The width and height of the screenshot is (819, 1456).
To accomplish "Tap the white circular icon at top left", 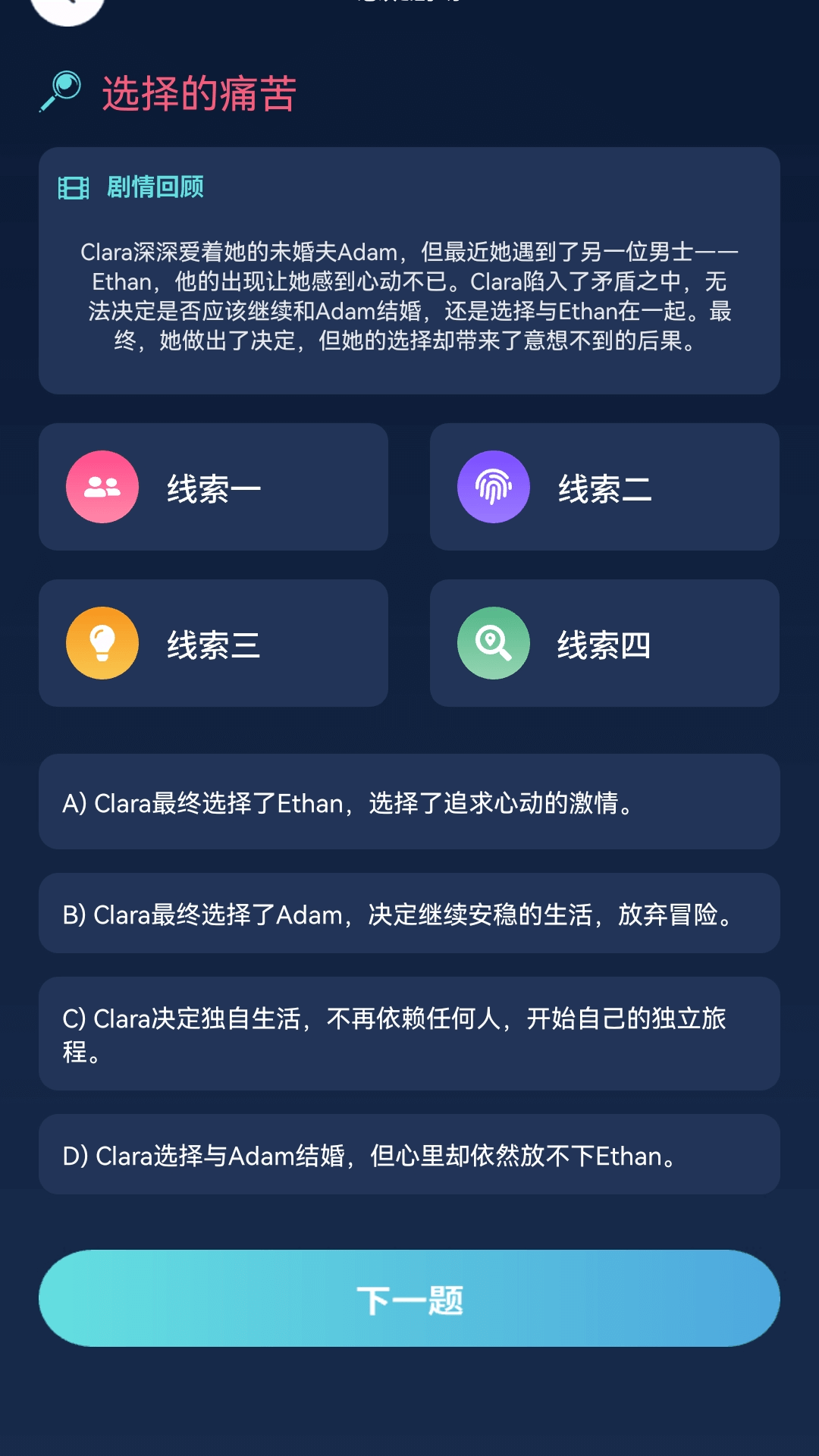I will click(x=66, y=9).
